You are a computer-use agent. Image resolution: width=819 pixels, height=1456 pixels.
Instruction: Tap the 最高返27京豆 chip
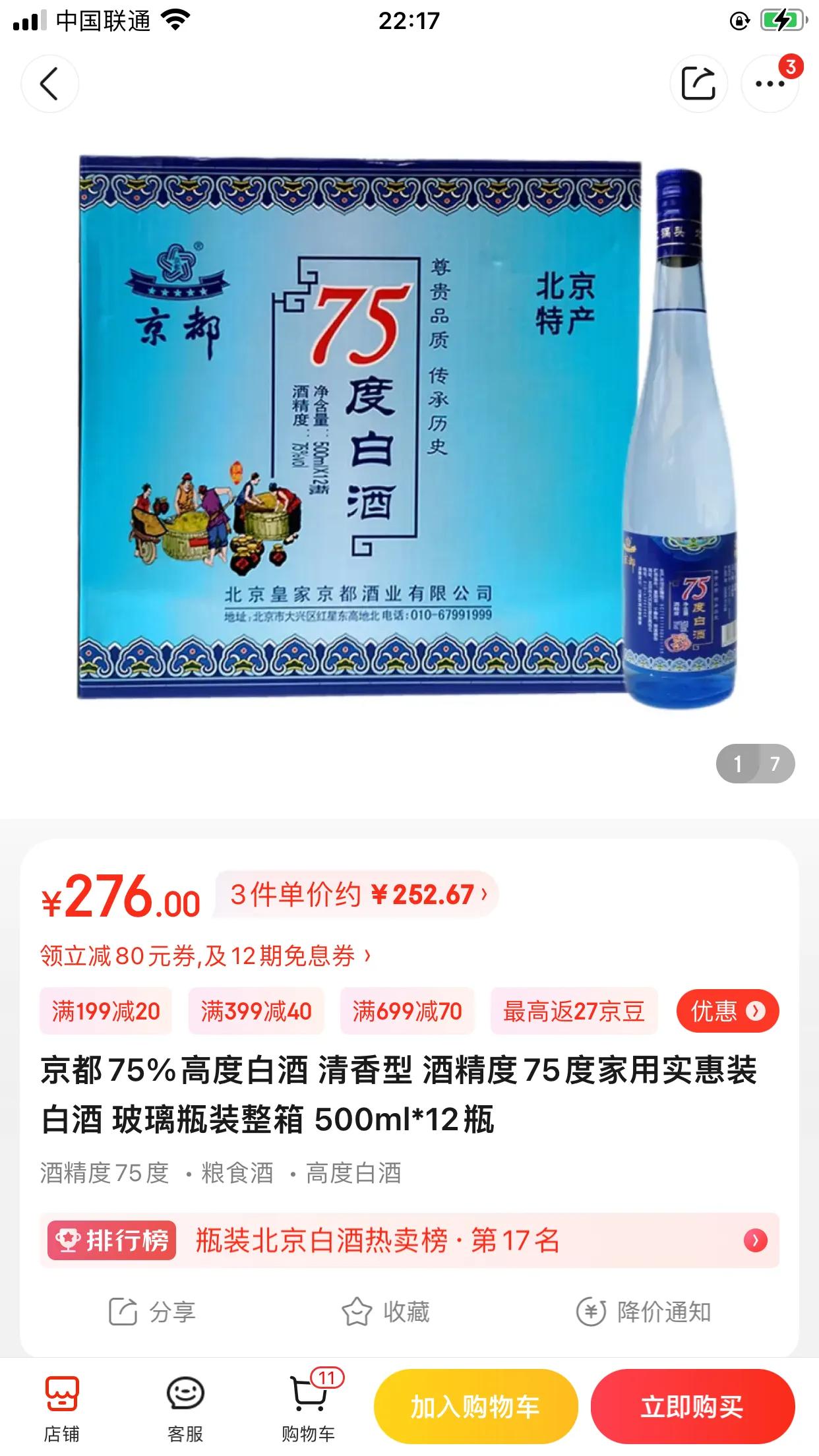(x=574, y=1011)
